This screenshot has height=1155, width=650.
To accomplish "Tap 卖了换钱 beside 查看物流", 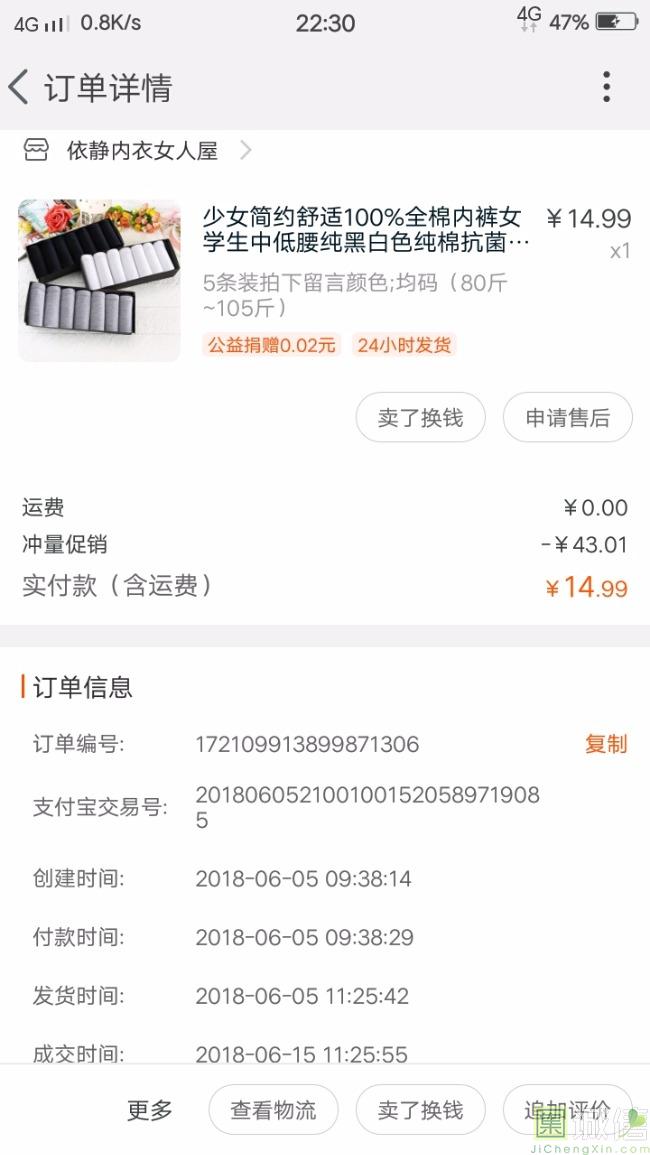I will (x=420, y=1110).
